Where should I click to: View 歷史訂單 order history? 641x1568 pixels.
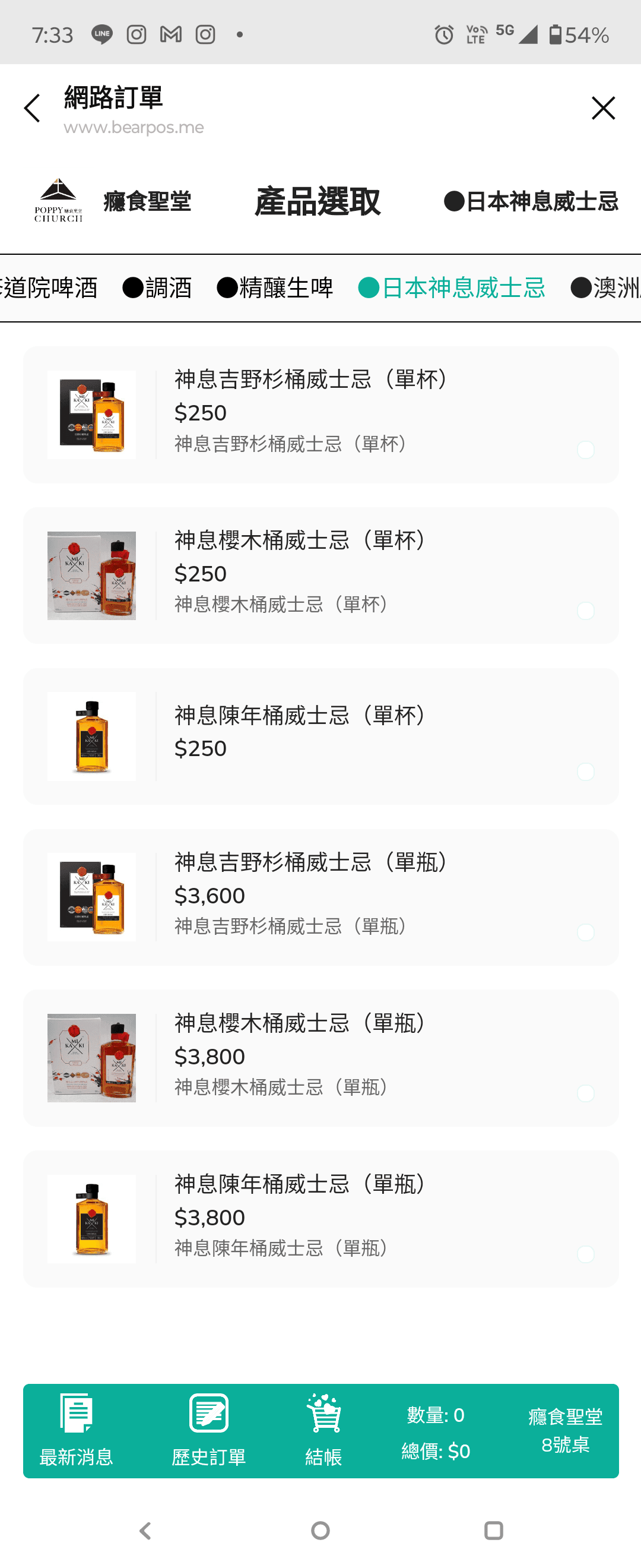(208, 1430)
